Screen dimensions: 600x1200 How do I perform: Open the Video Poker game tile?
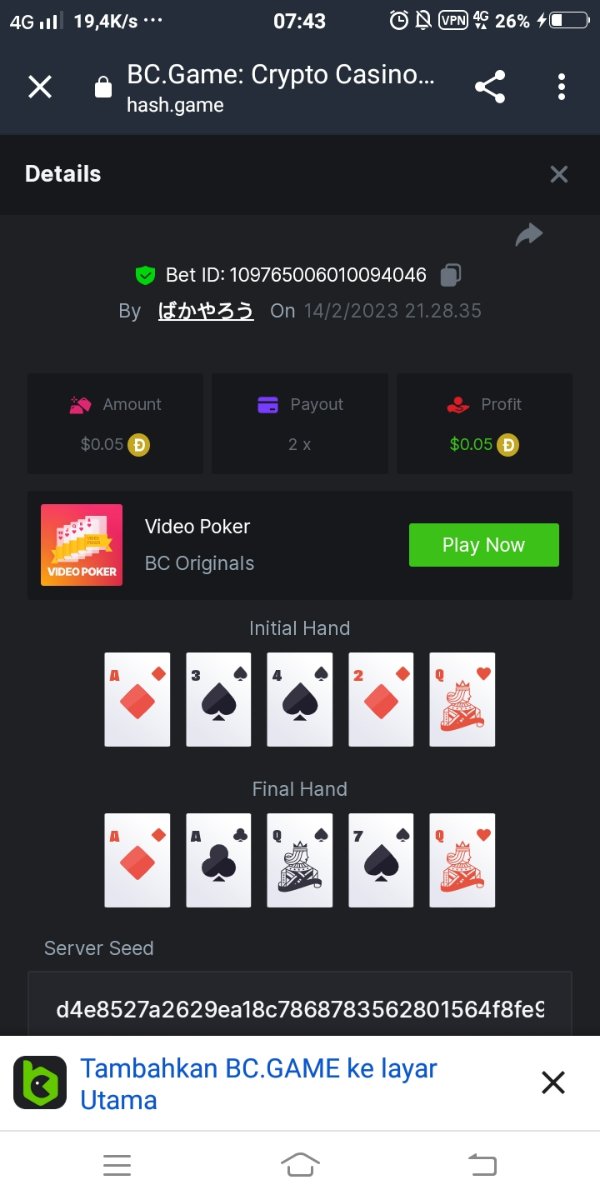82,545
